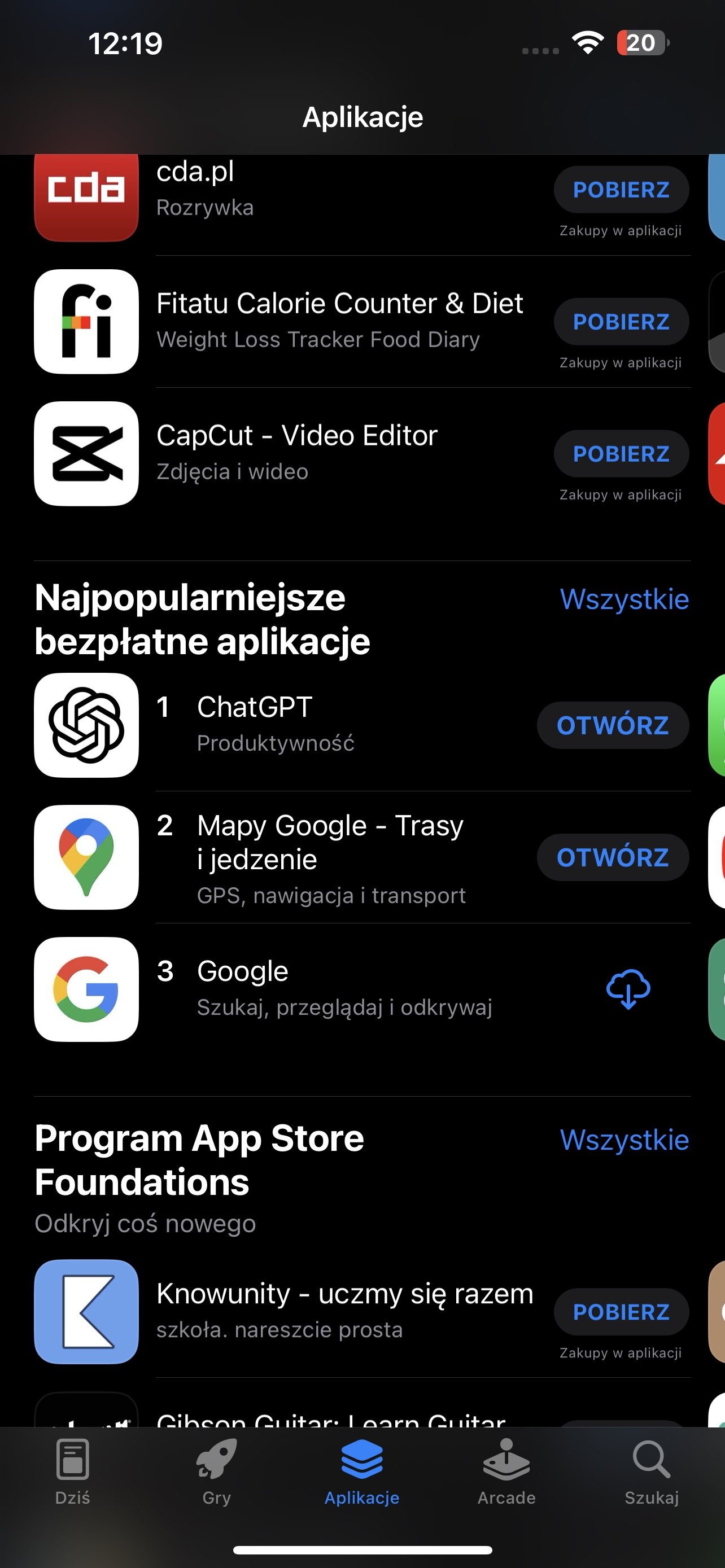Switch to the Szukaj search tab
This screenshot has width=725, height=1568.
coord(652,1472)
